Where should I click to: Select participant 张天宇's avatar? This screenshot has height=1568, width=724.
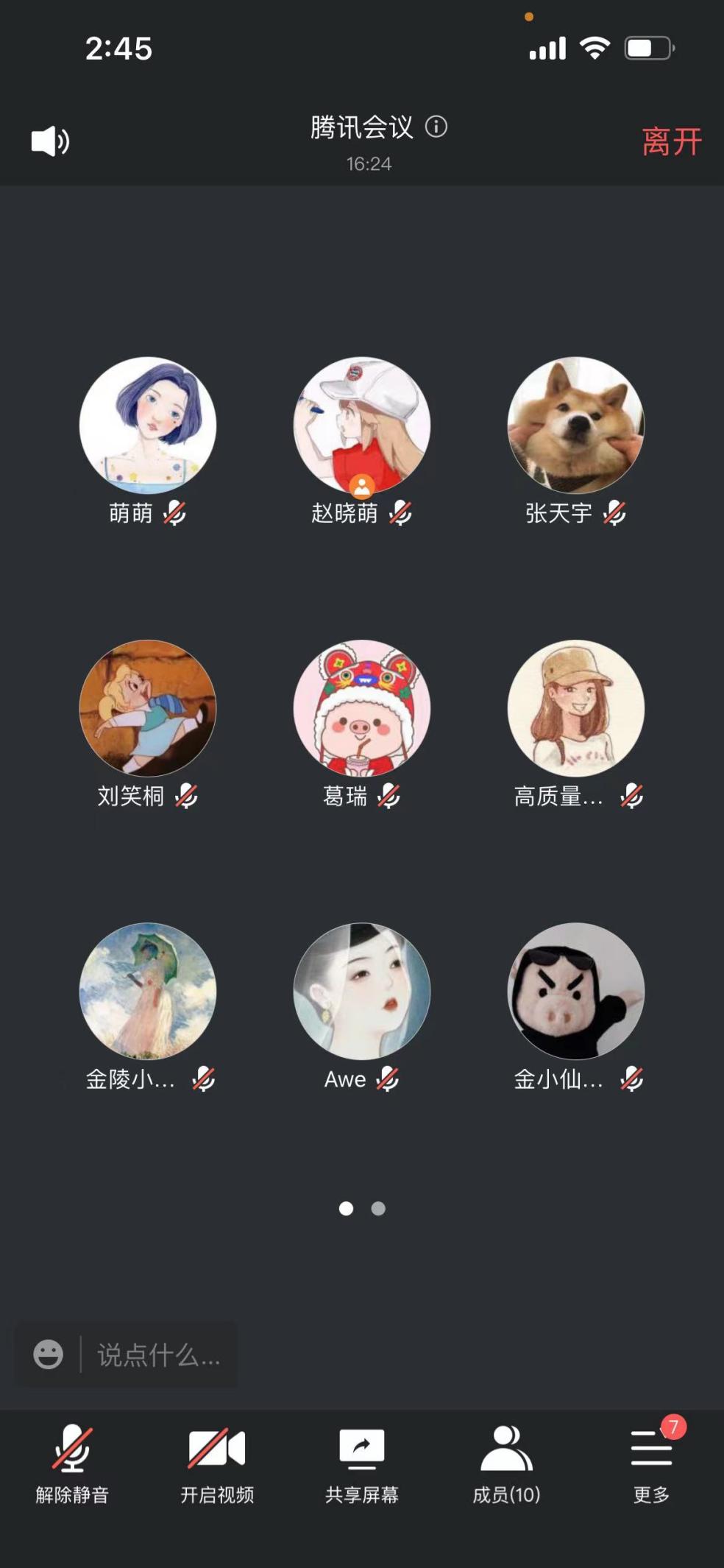click(576, 425)
